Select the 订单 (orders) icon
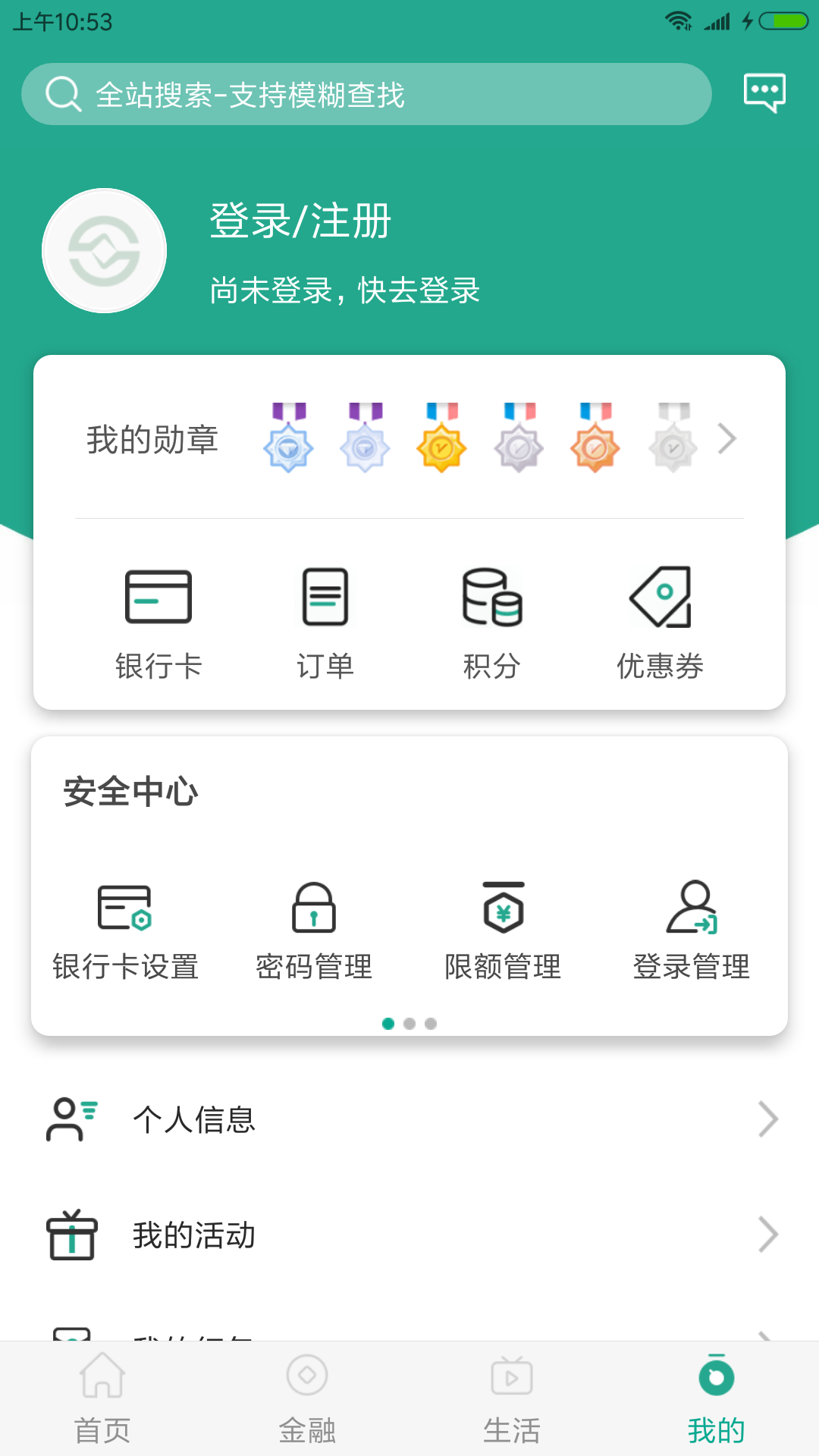Viewport: 819px width, 1456px height. [x=325, y=599]
